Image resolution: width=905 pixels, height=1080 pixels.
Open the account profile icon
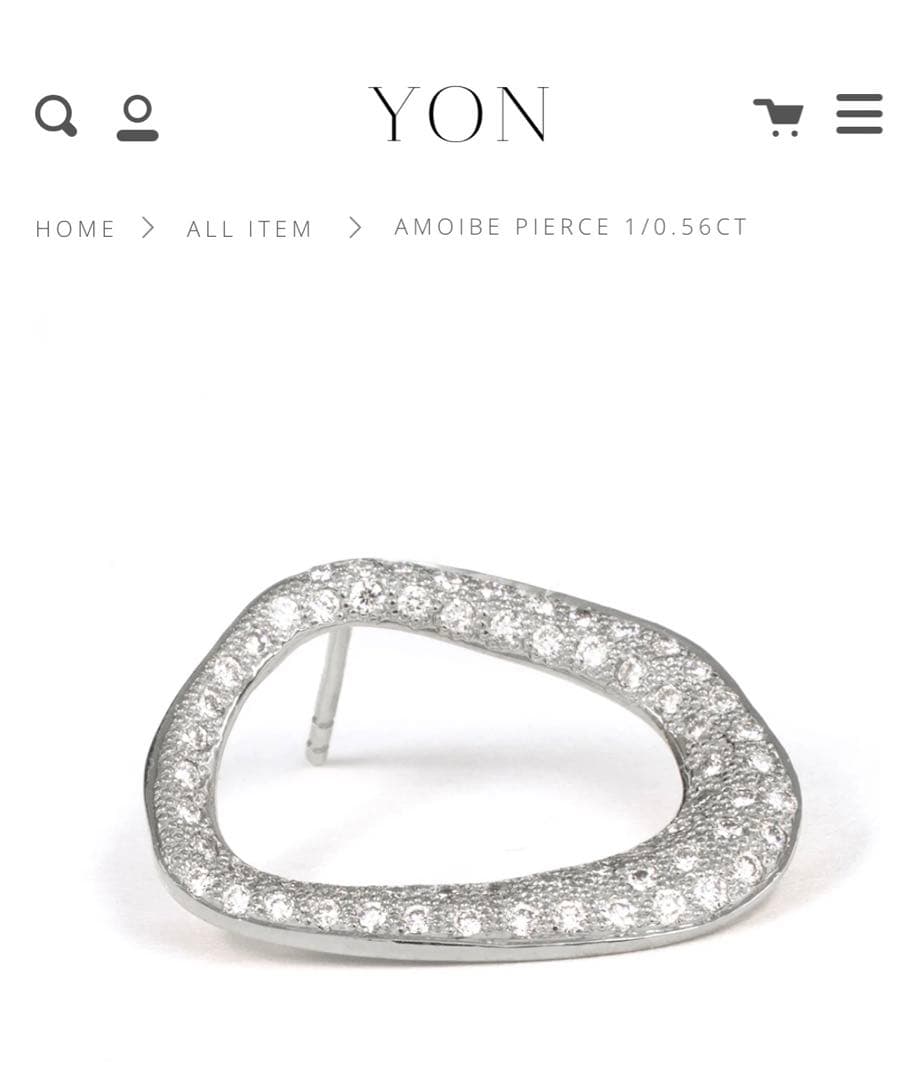click(x=137, y=118)
